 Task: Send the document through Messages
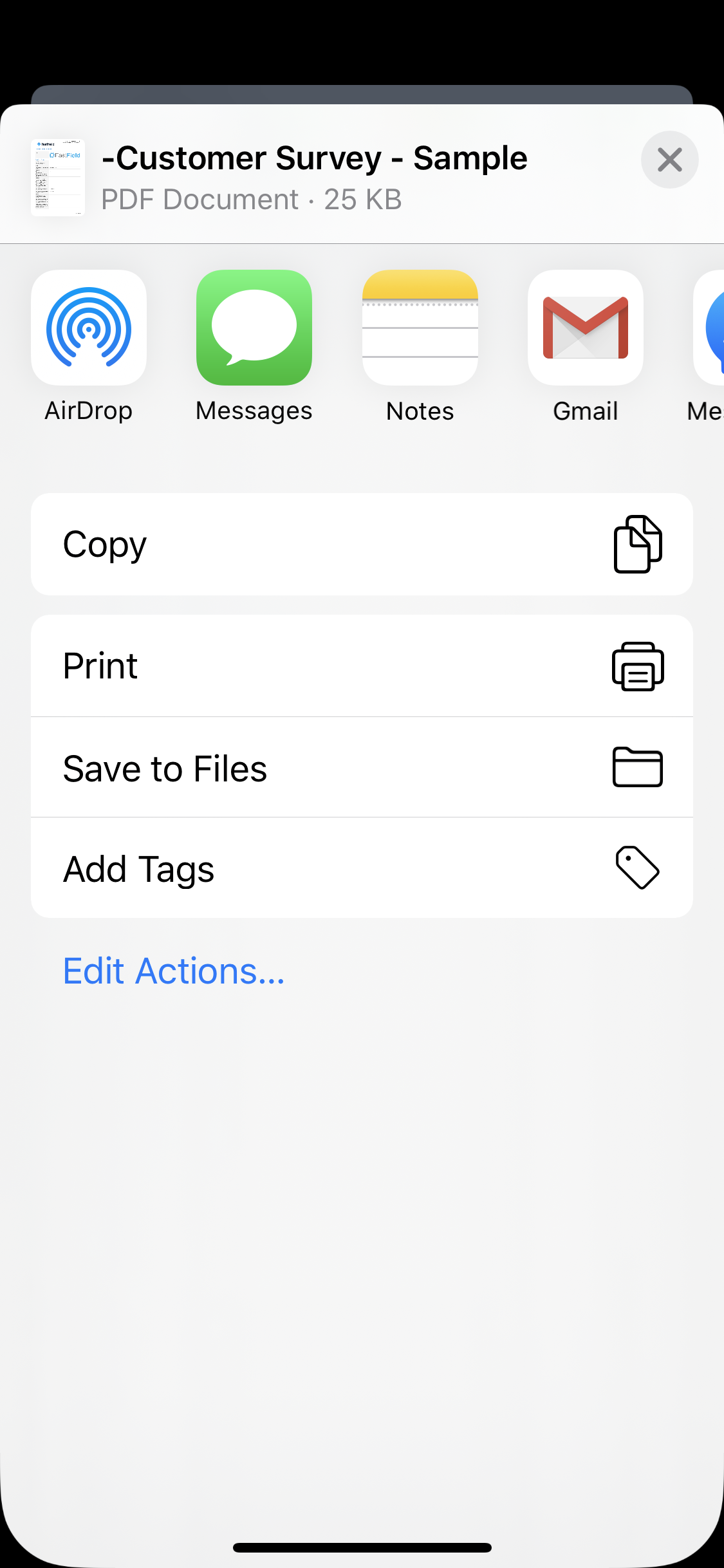click(x=254, y=328)
